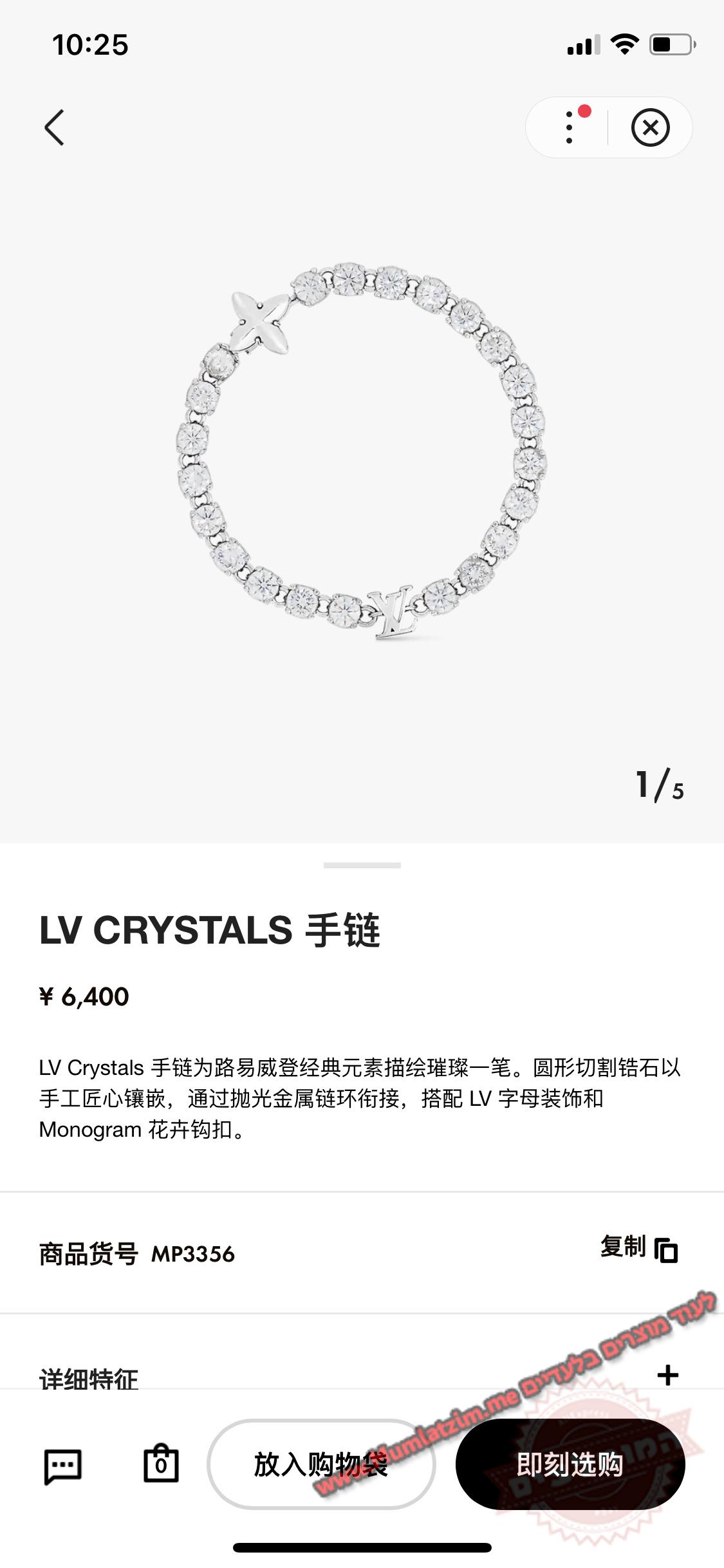The width and height of the screenshot is (724, 1568).
Task: Open the customer chat message icon
Action: [x=62, y=1465]
